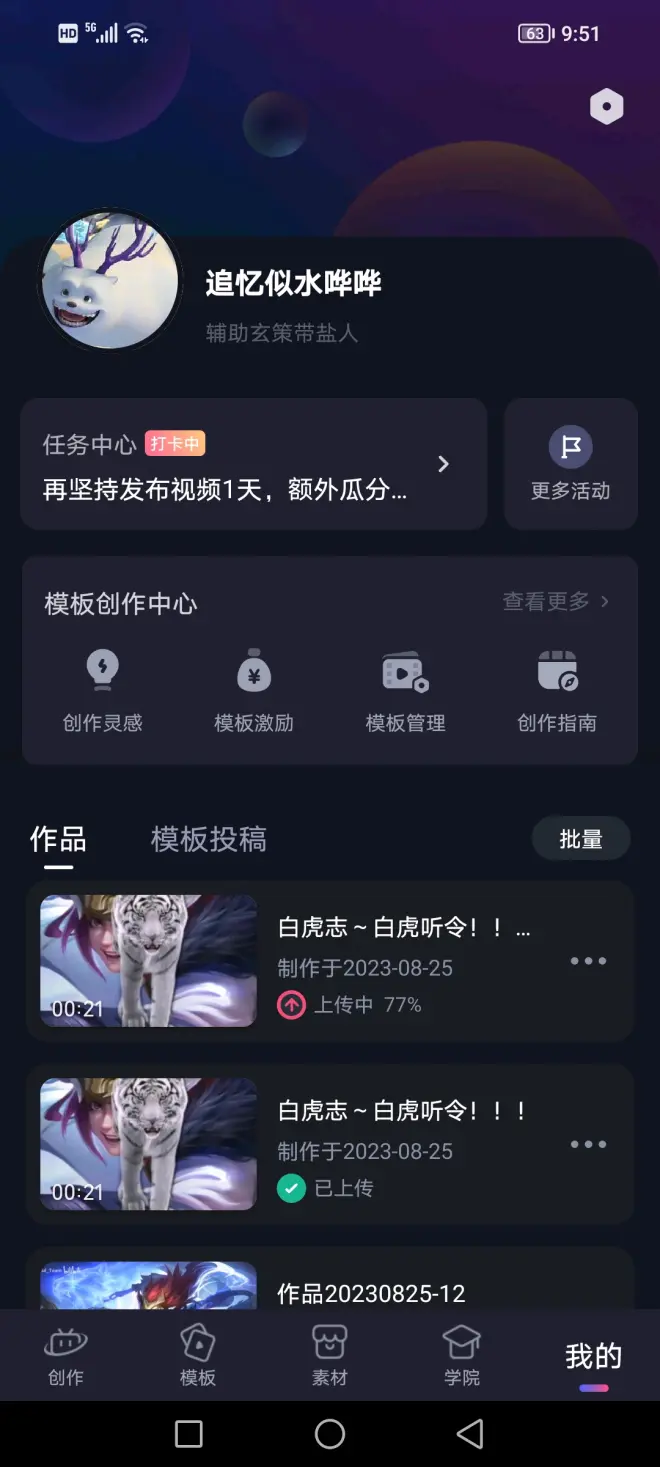
Task: Go to the 模板 tab
Action: tap(198, 1356)
